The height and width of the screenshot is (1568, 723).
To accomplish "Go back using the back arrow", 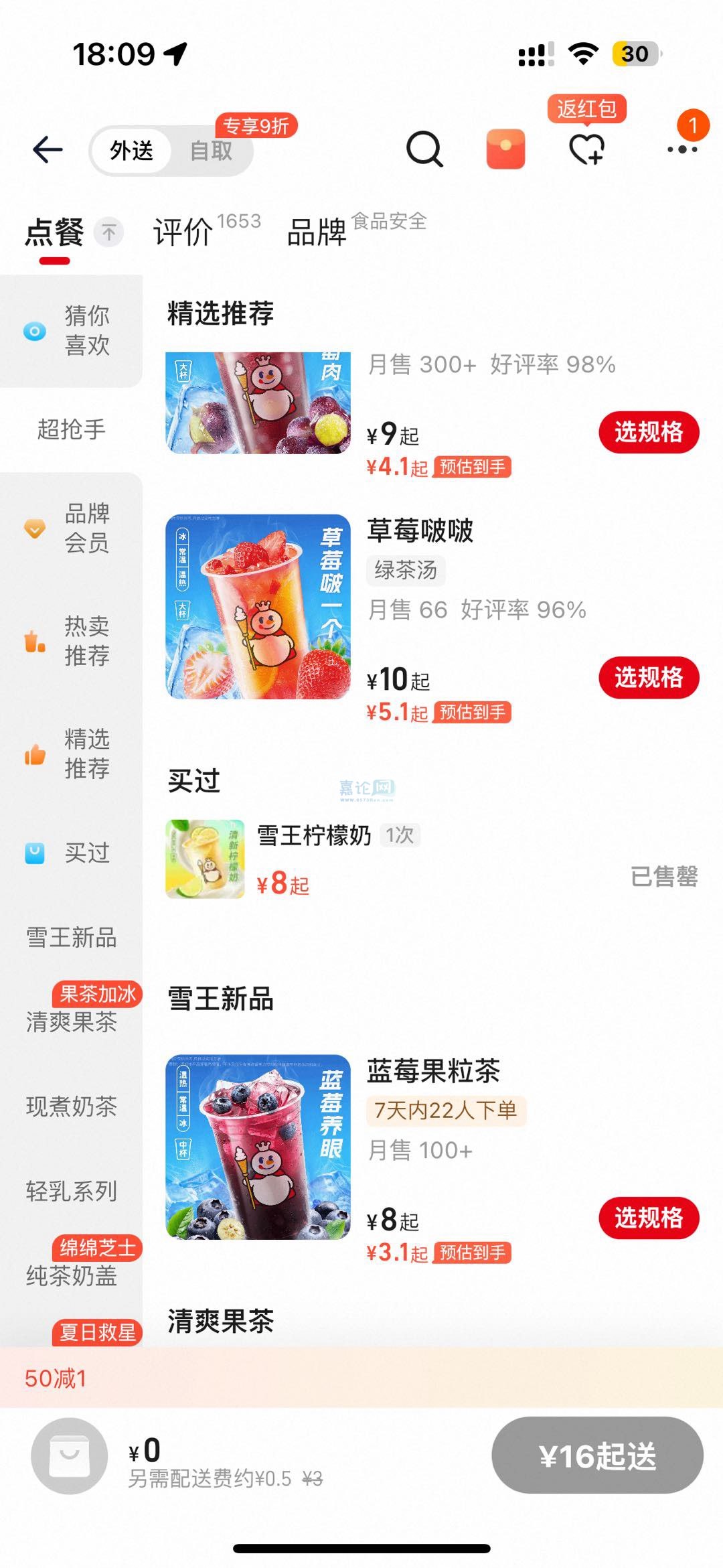I will (x=48, y=149).
